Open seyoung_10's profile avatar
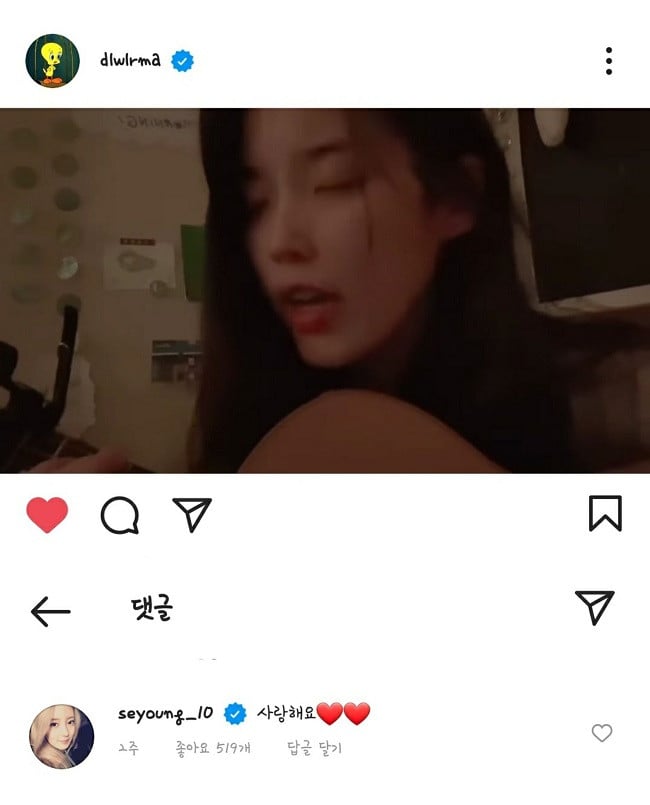The height and width of the screenshot is (805, 650). pyautogui.click(x=62, y=736)
